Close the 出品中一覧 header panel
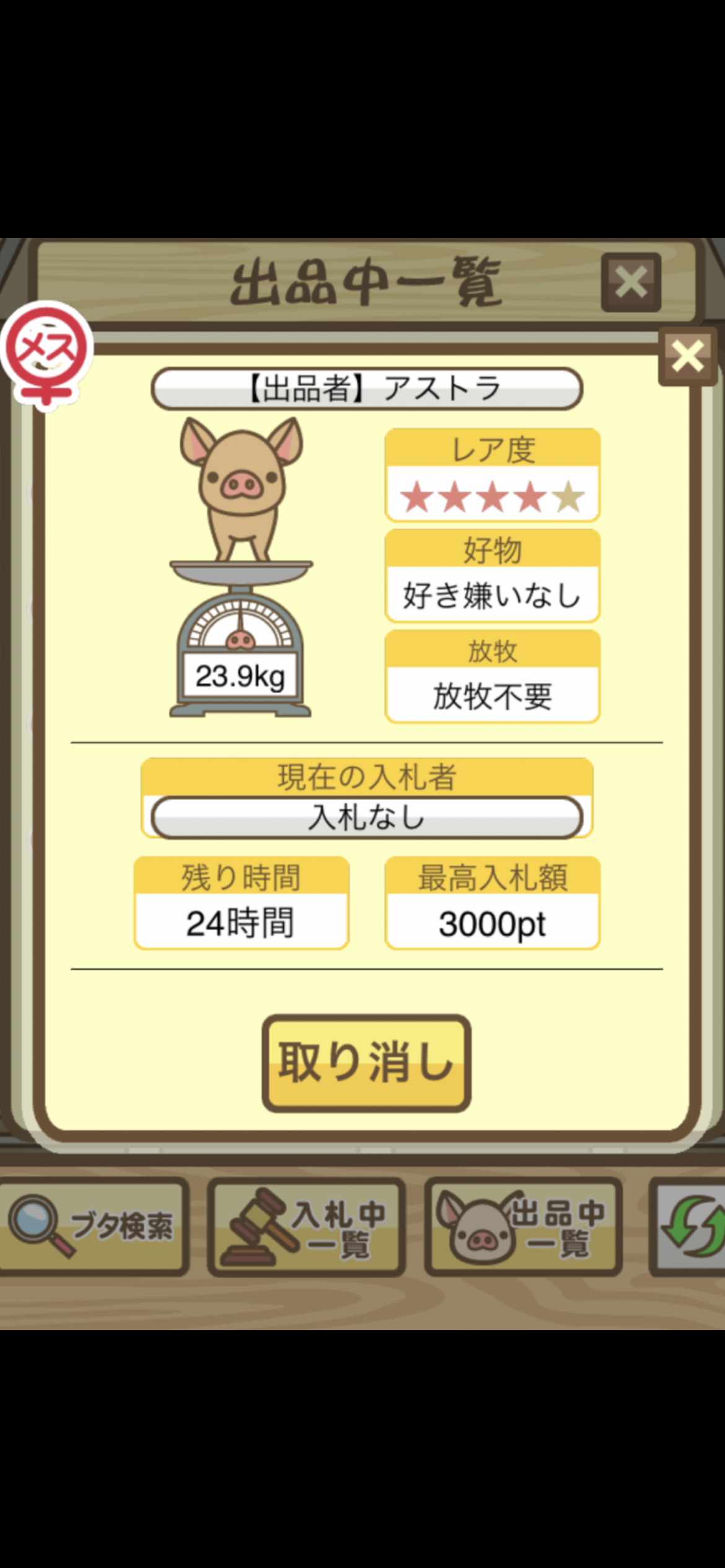725x1568 pixels. coord(631,282)
